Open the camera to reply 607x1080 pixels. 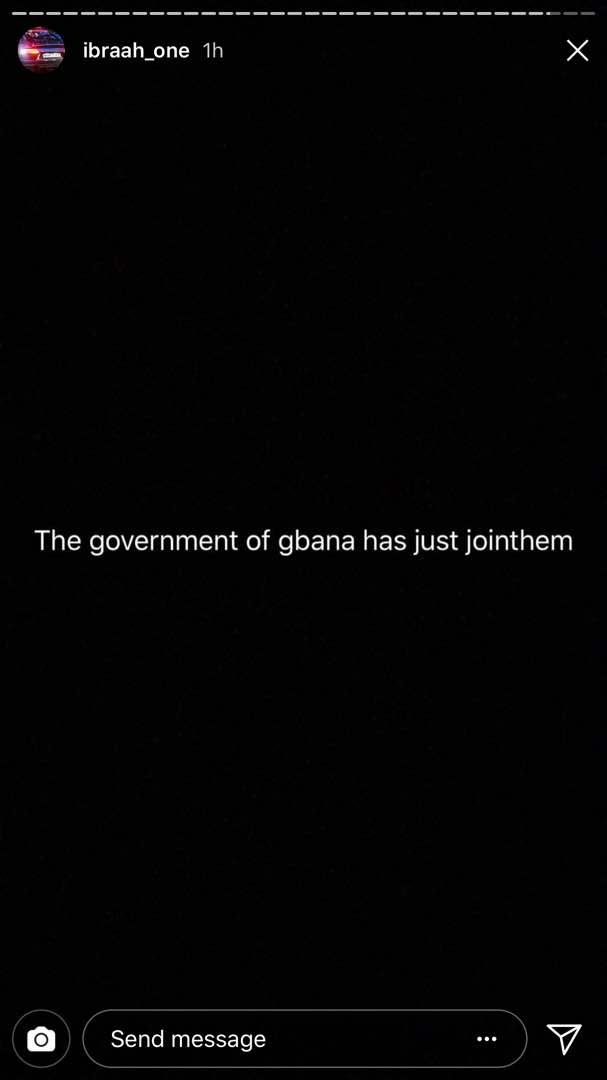(x=41, y=1039)
